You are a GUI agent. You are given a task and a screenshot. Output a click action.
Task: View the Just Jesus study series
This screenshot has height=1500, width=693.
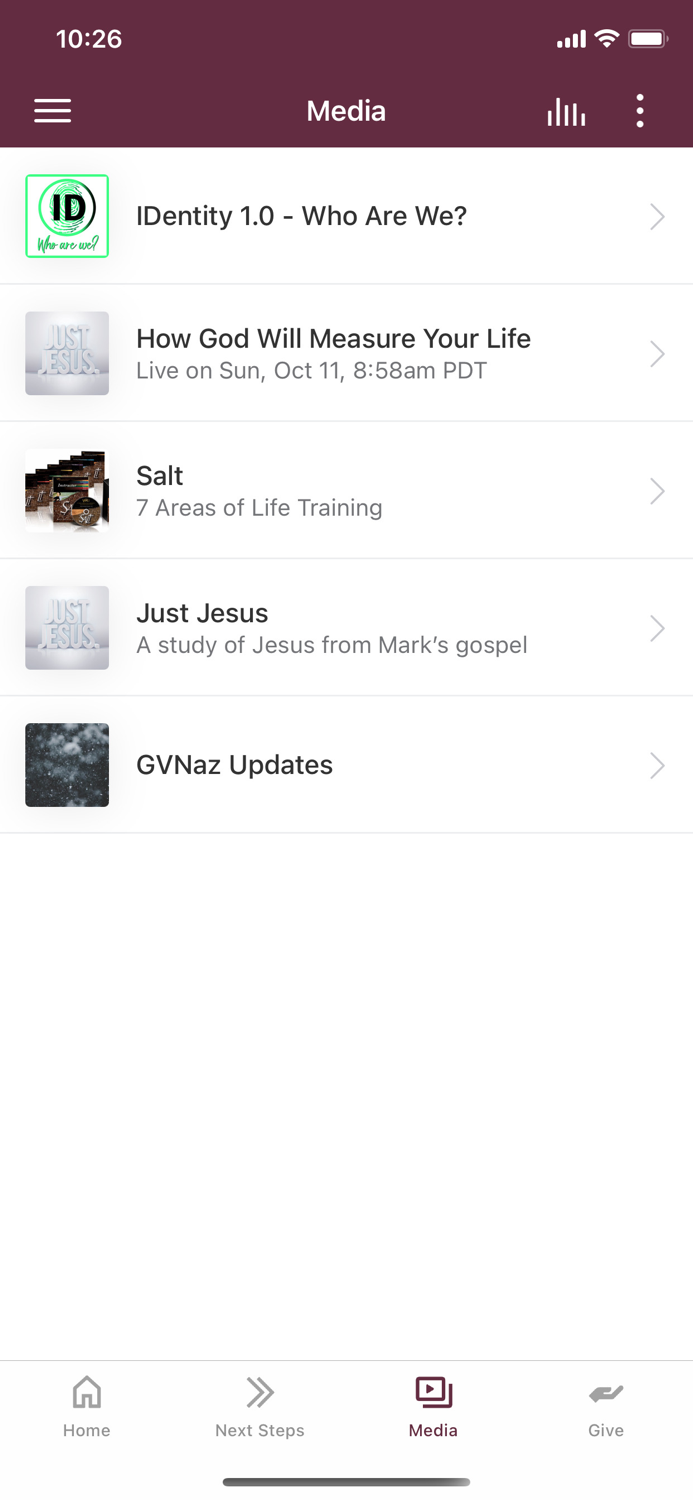[x=346, y=627]
